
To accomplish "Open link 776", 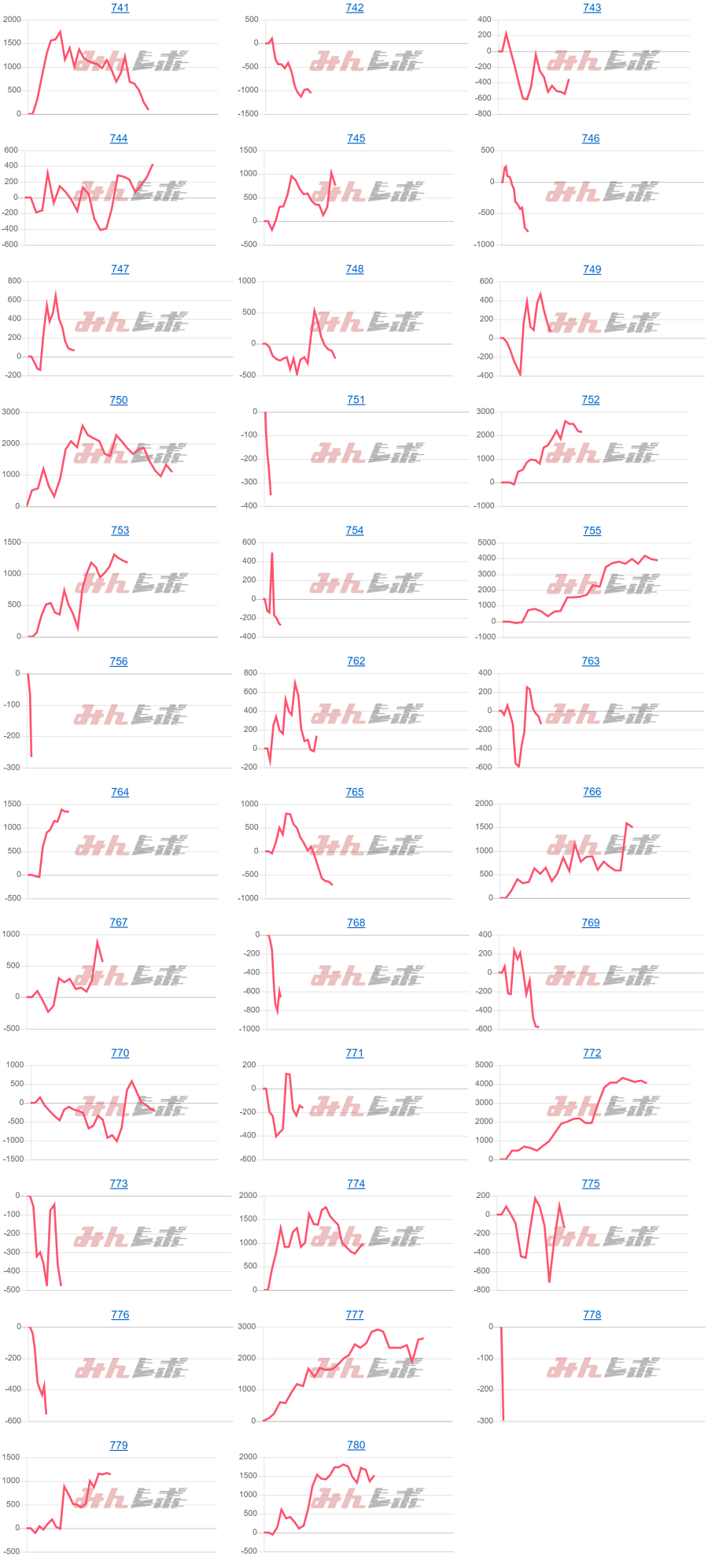I will tap(120, 1315).
